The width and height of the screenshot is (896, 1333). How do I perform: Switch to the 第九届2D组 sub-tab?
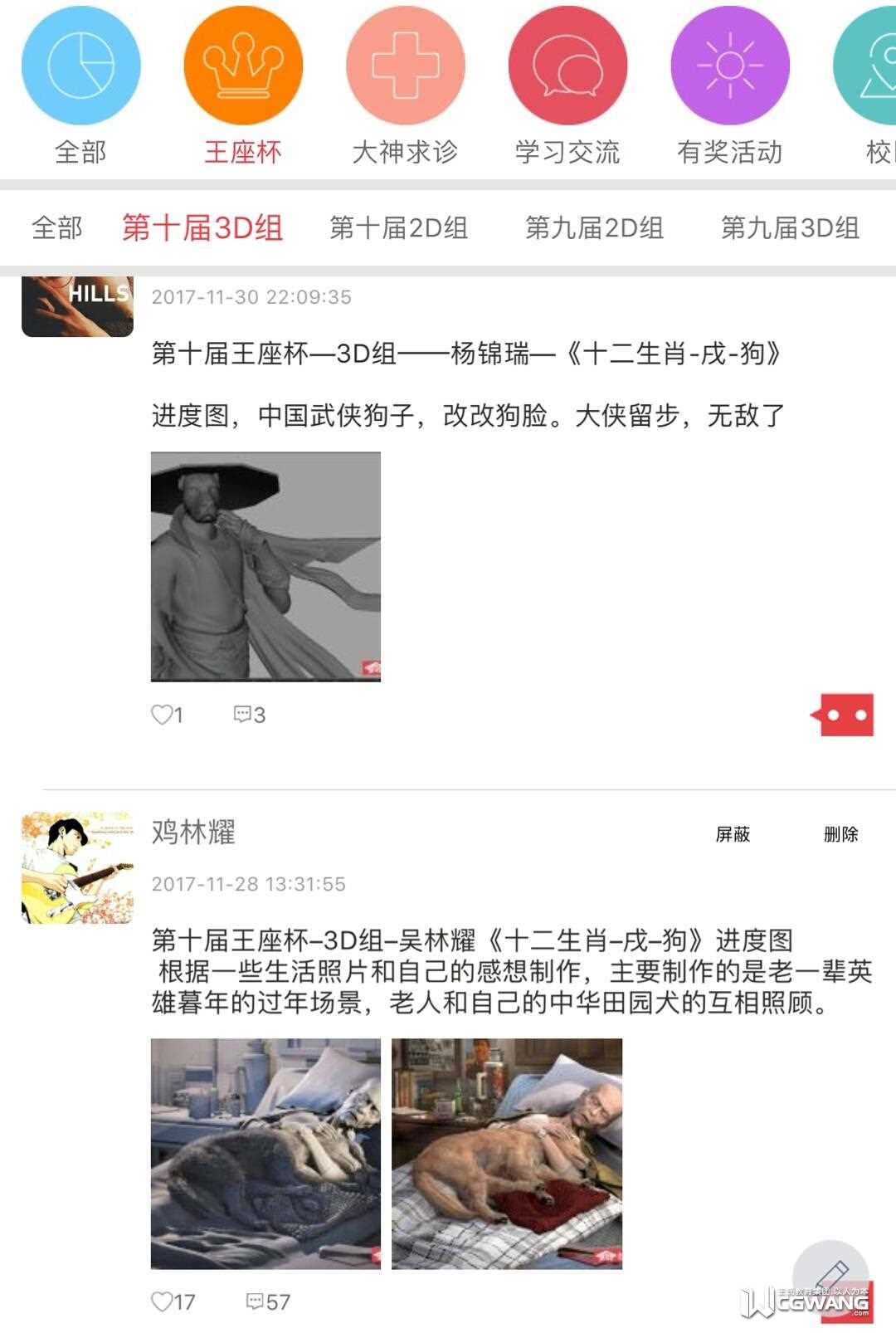pyautogui.click(x=594, y=227)
